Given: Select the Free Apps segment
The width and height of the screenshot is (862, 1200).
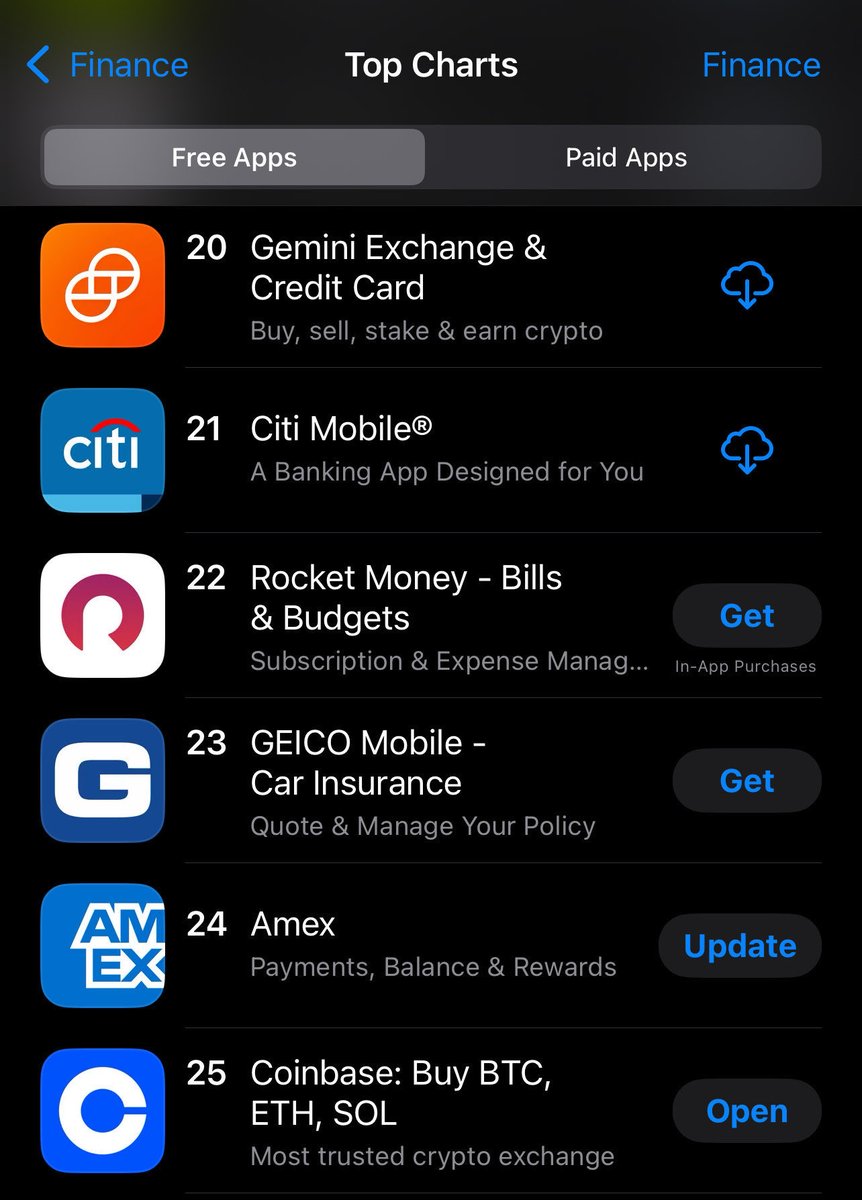Looking at the screenshot, I should (x=234, y=158).
